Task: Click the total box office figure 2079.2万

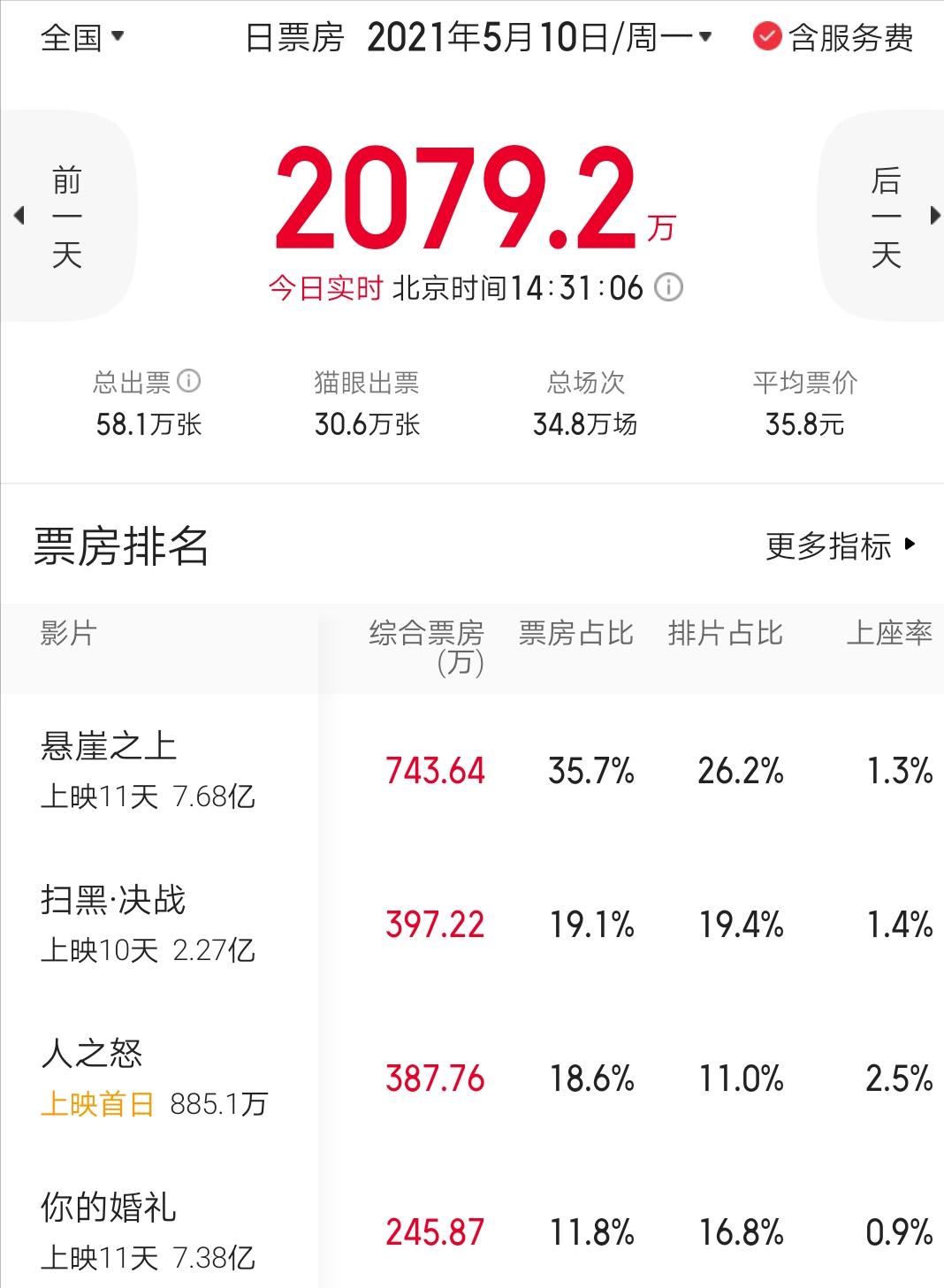Action: (x=468, y=198)
